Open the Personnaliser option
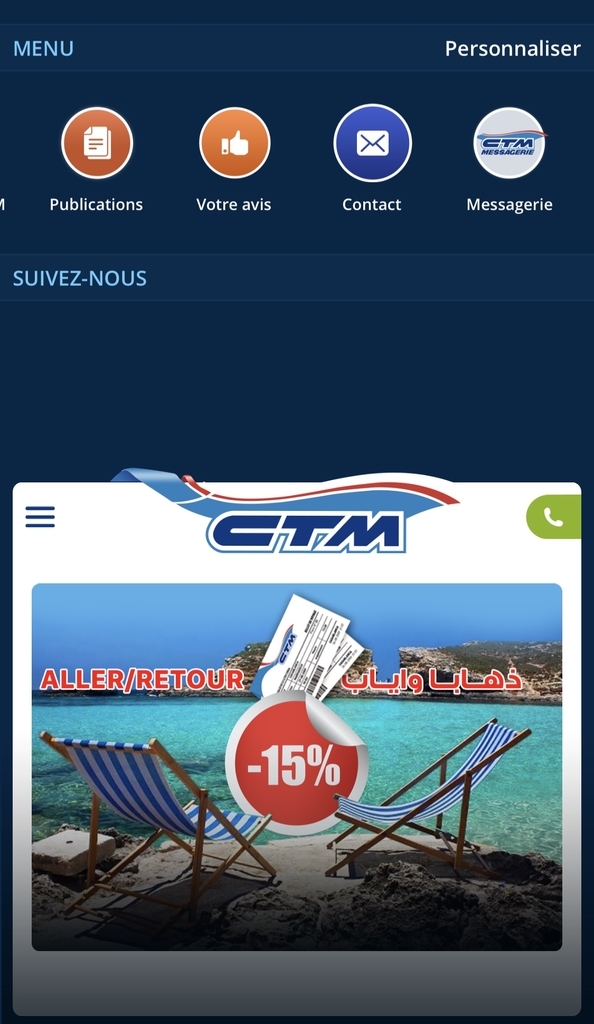The width and height of the screenshot is (594, 1024). [x=512, y=48]
